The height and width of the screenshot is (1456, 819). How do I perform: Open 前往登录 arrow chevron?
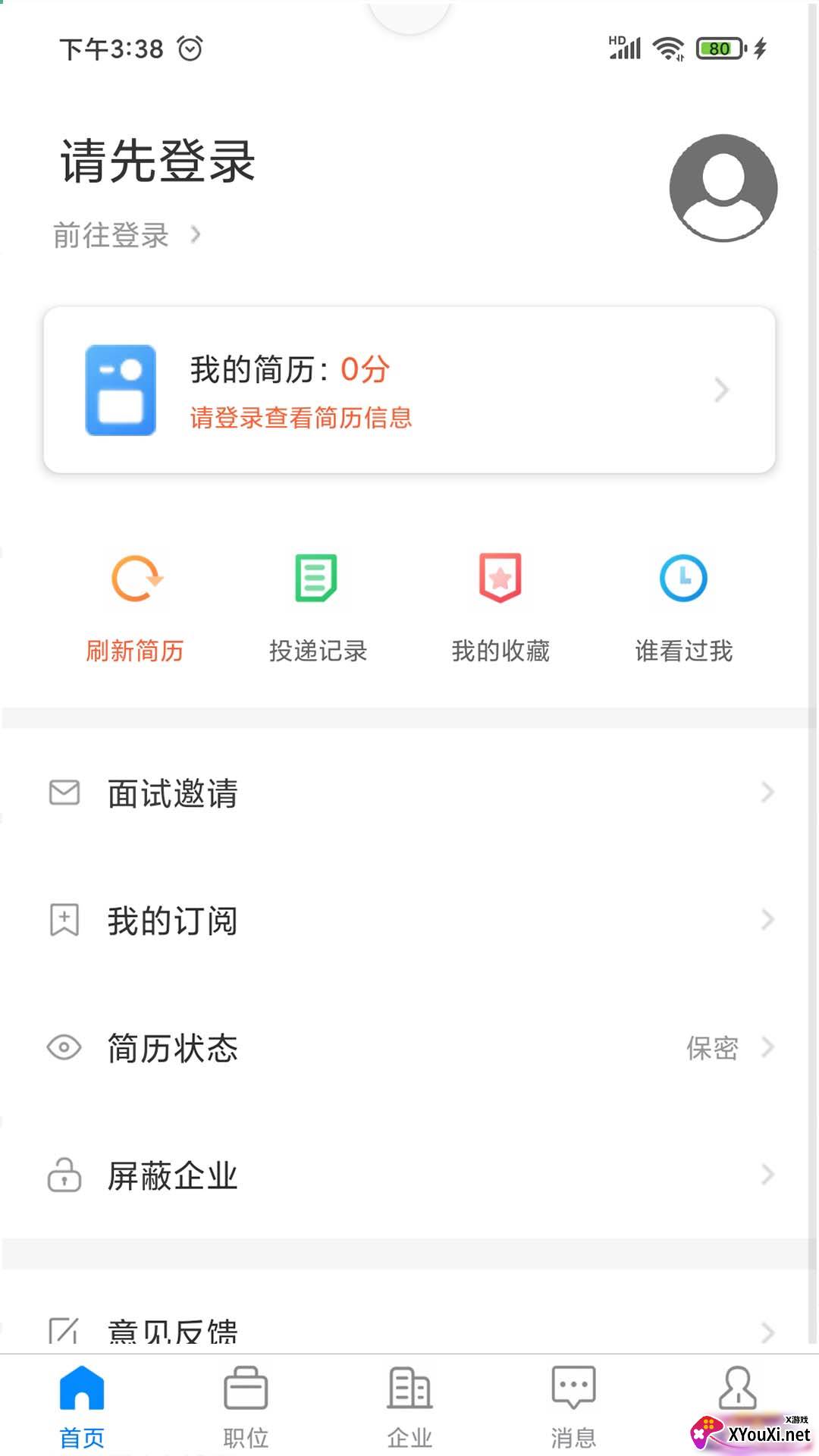pyautogui.click(x=195, y=236)
